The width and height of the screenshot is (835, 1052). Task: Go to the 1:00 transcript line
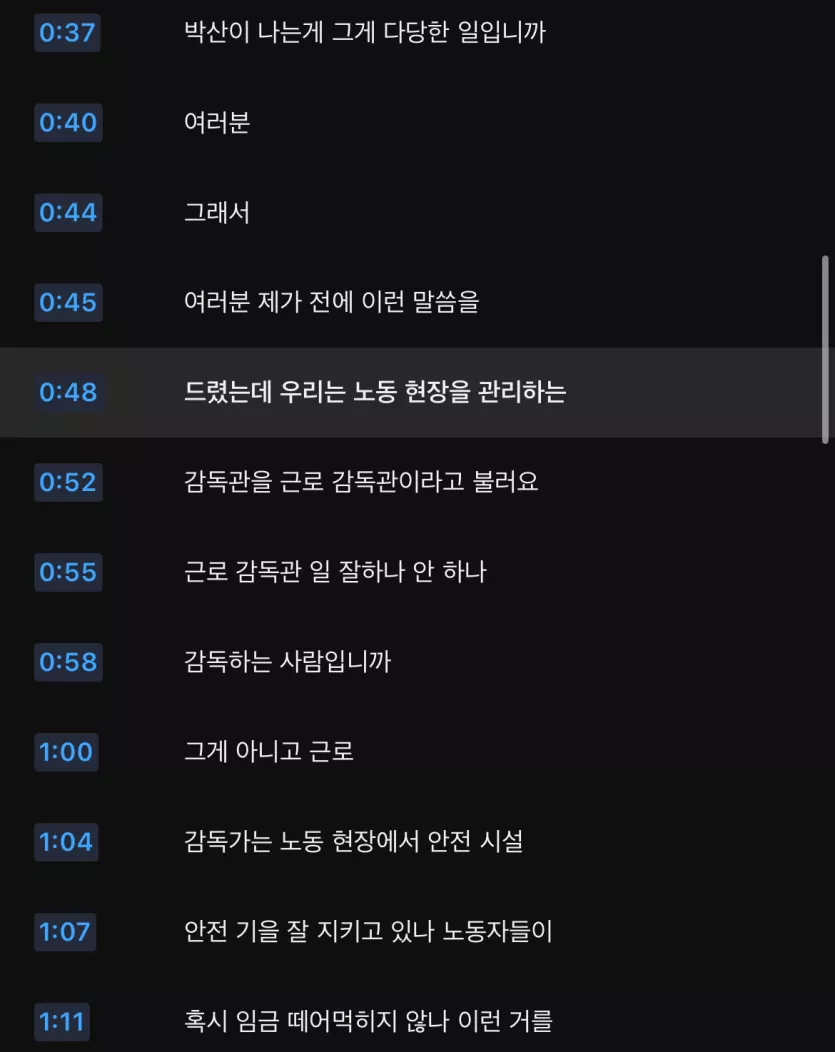(x=269, y=751)
